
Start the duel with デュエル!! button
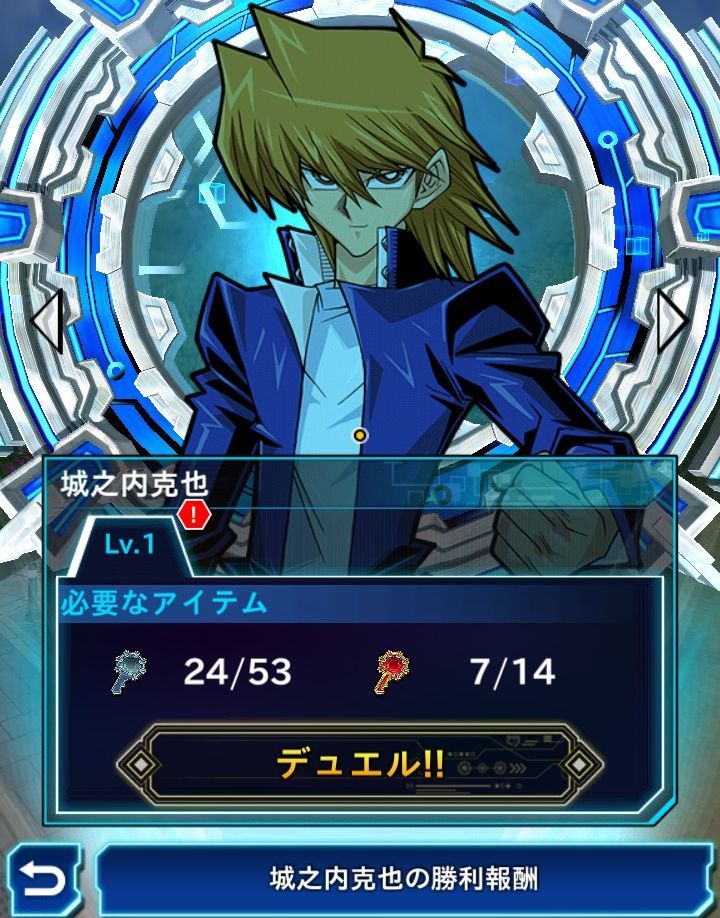click(360, 765)
